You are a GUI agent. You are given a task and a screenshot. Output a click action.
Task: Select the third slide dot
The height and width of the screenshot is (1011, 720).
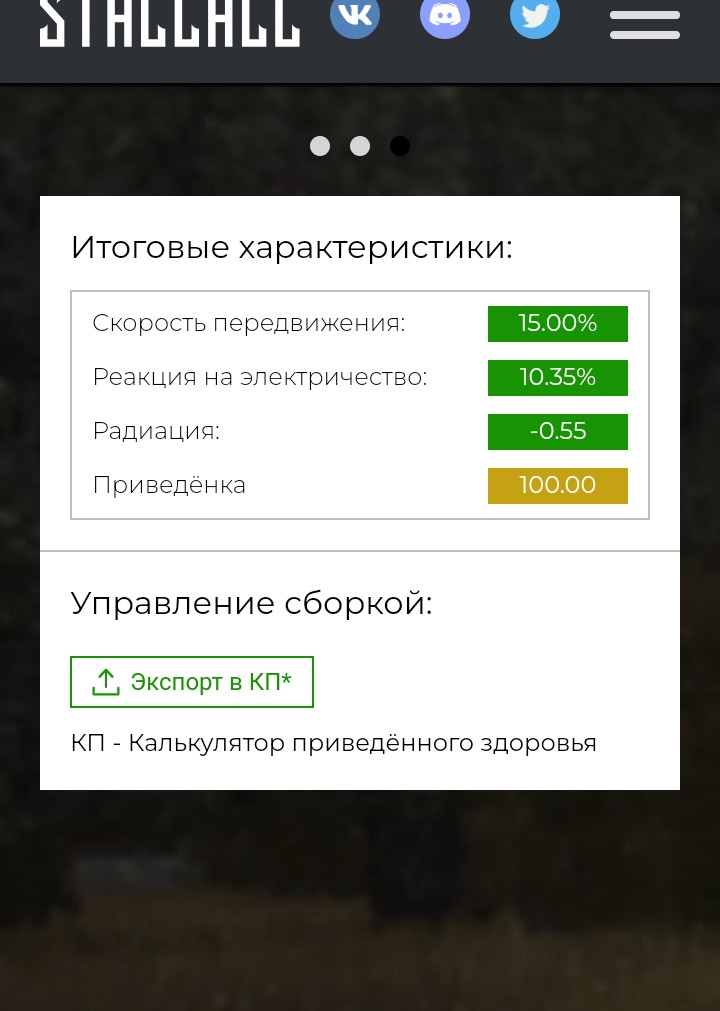(400, 146)
